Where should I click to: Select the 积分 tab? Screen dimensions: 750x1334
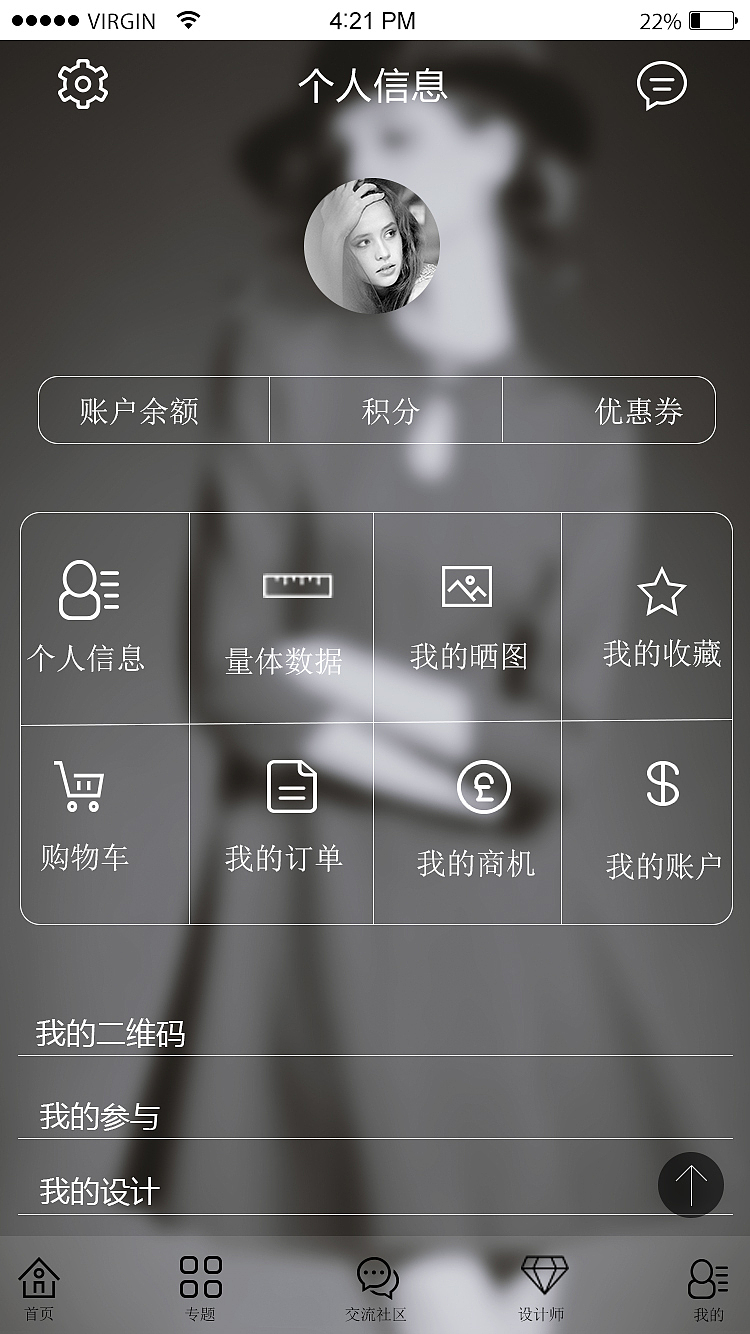tap(385, 410)
